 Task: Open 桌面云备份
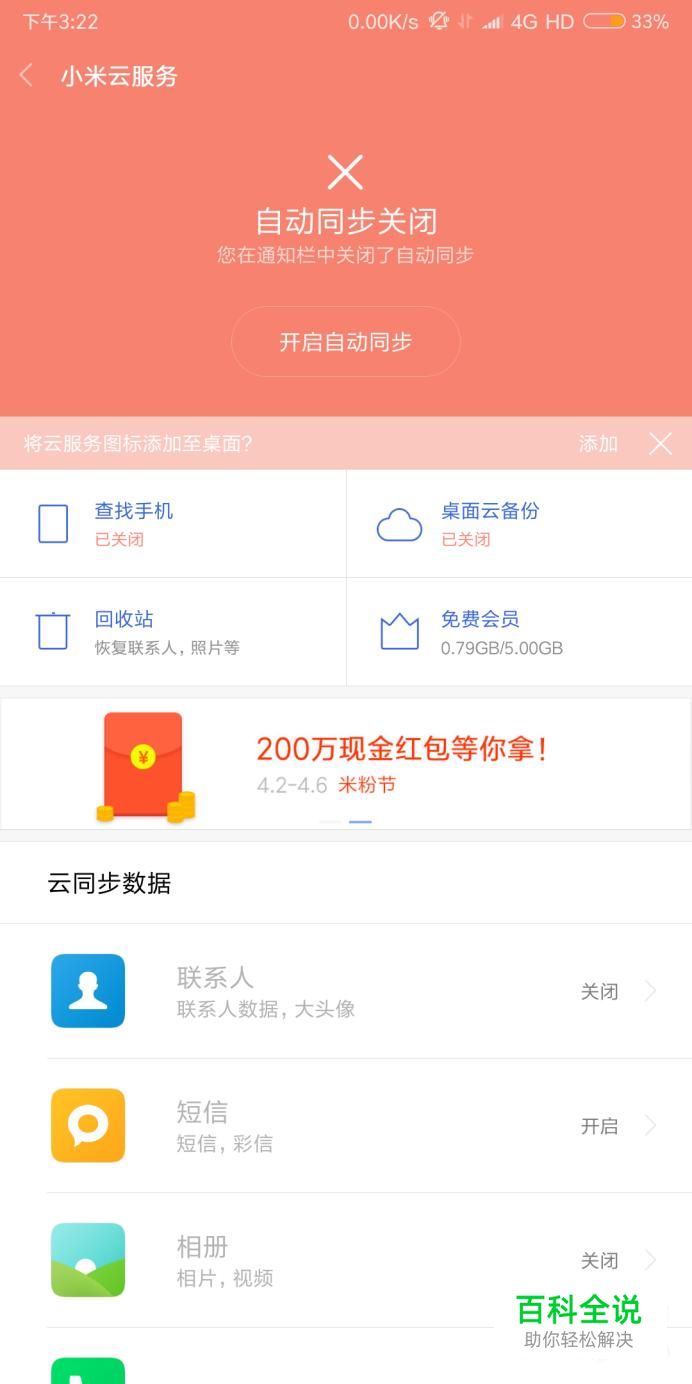[518, 524]
